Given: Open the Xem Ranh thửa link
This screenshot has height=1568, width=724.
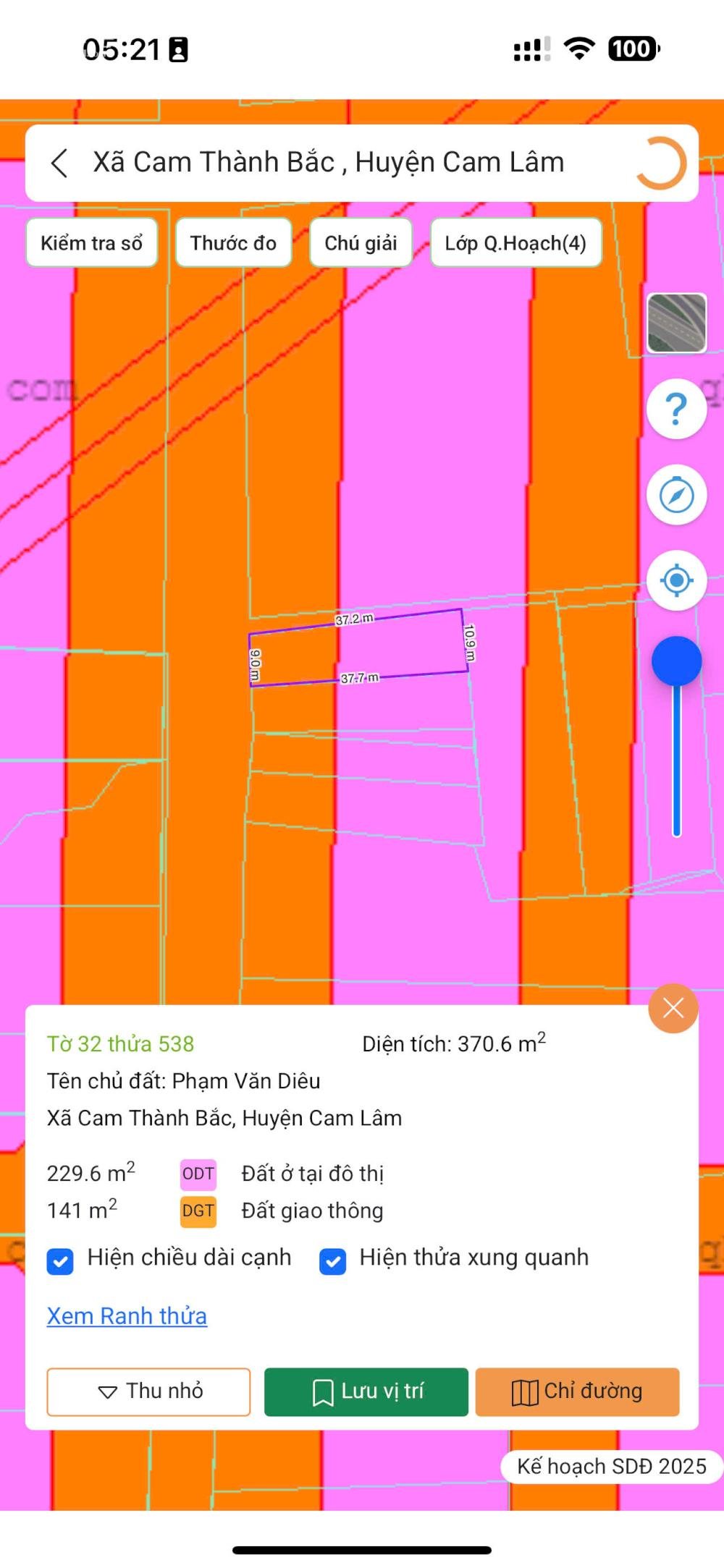Looking at the screenshot, I should (x=127, y=1316).
